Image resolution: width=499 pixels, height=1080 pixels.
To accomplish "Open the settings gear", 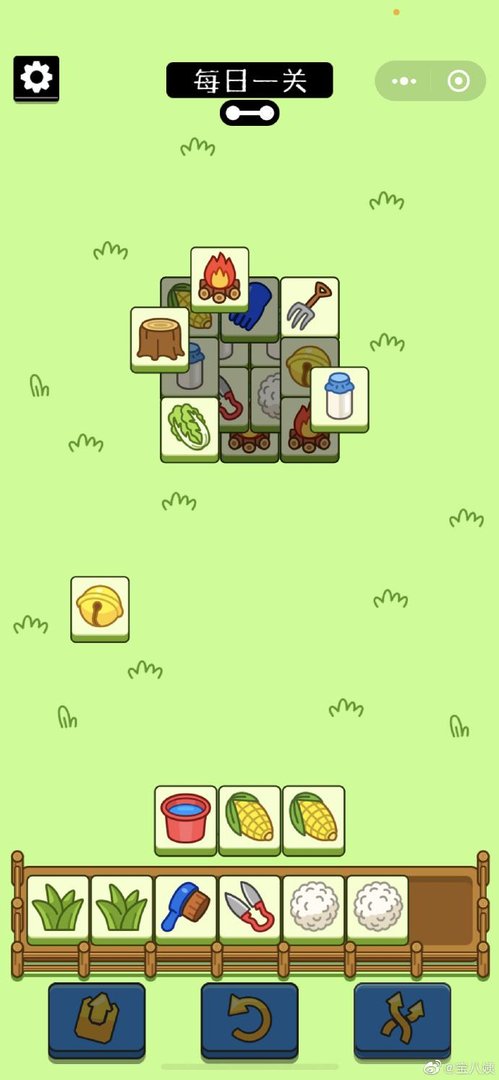I will (36, 79).
